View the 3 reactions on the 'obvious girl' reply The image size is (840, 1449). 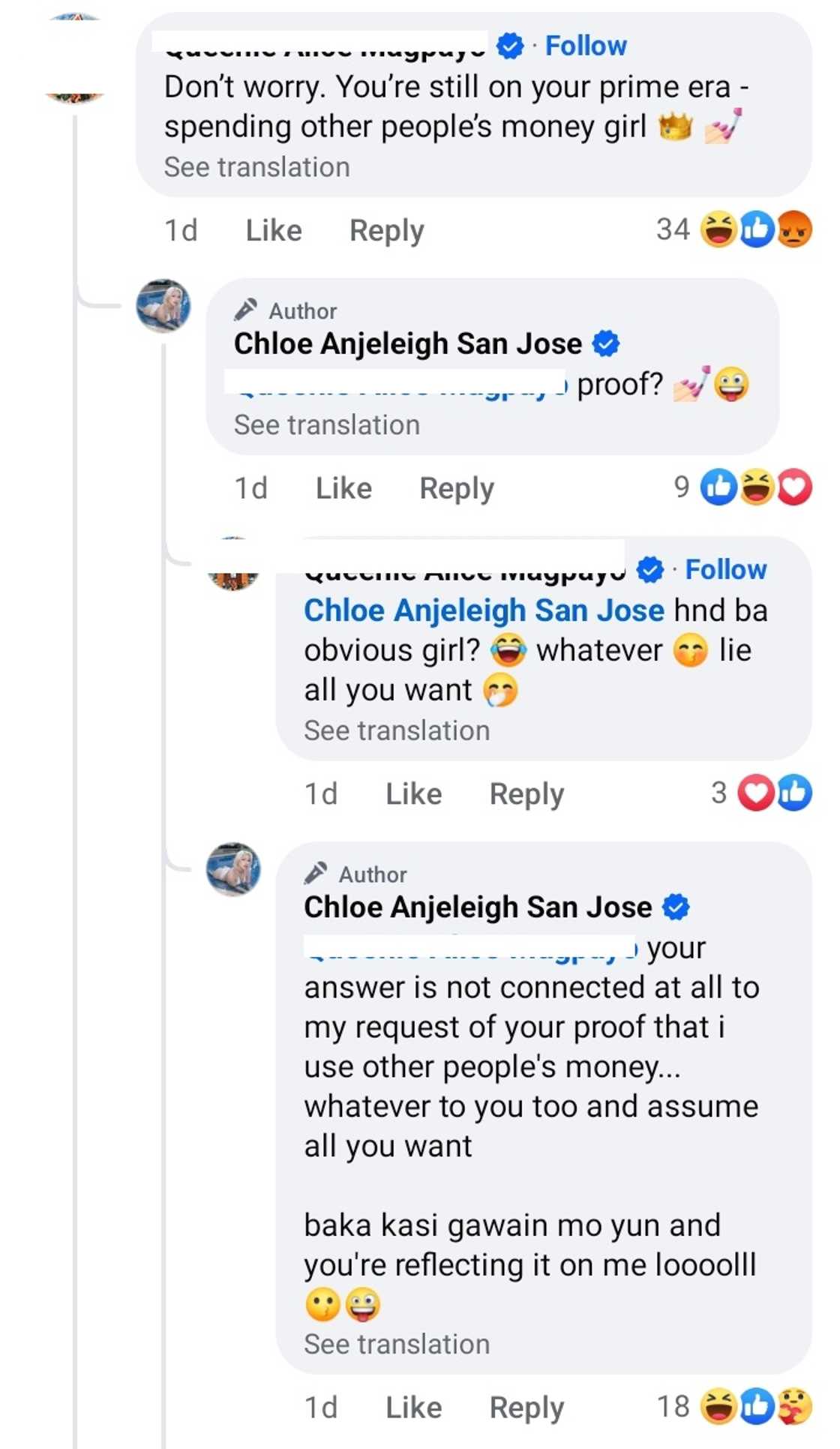[772, 793]
